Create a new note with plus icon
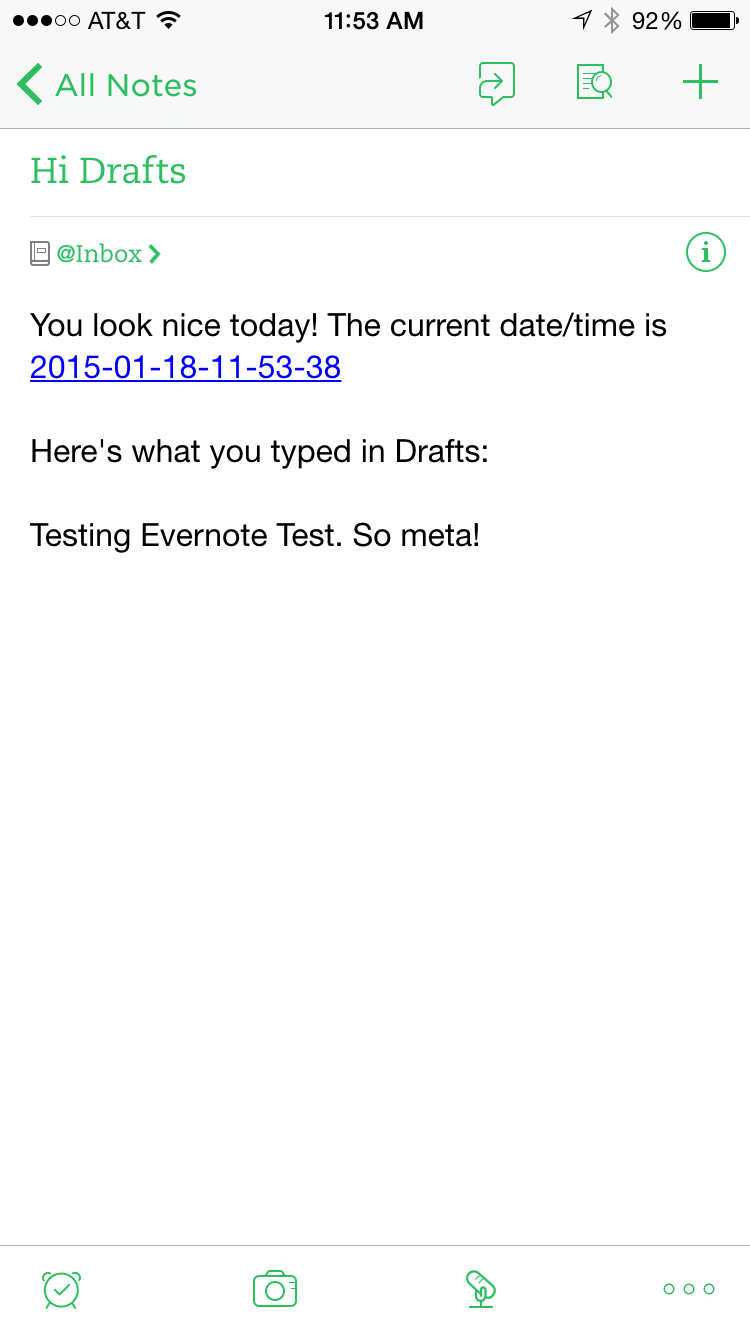The width and height of the screenshot is (750, 1334). point(700,83)
